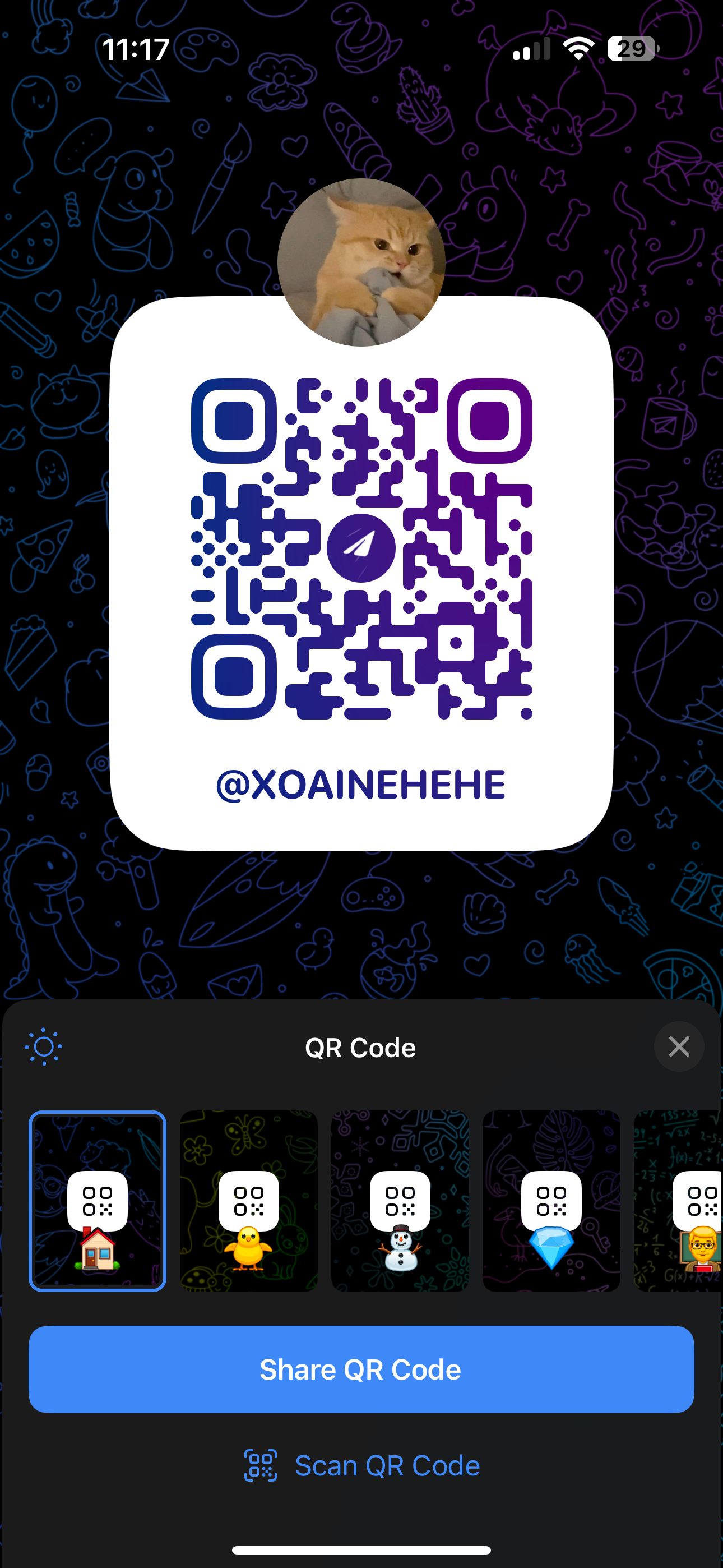The width and height of the screenshot is (723, 1568).
Task: Select the teacher emoji theme
Action: (x=679, y=1201)
